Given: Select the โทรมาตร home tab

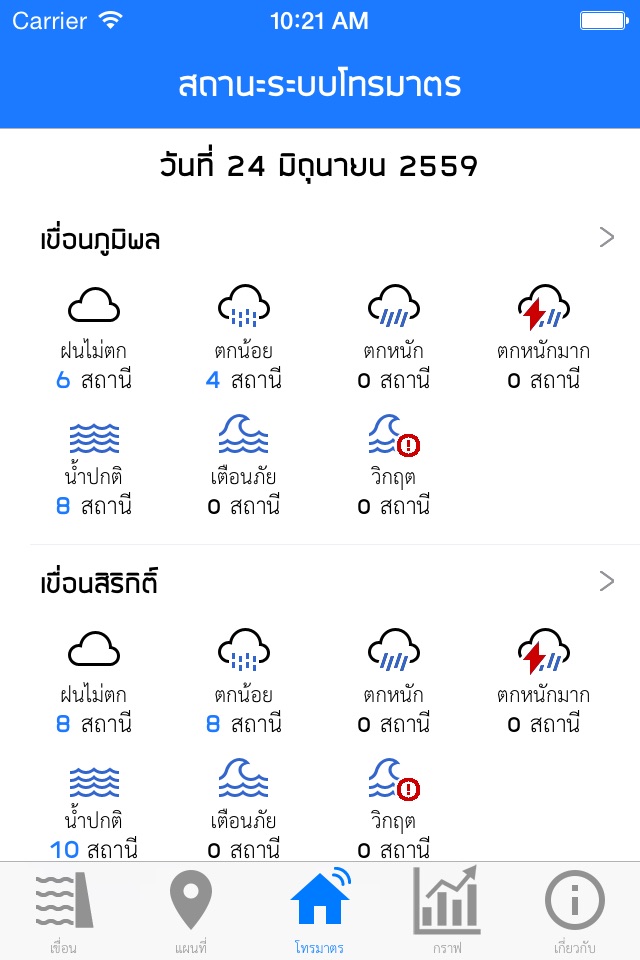Looking at the screenshot, I should 320,910.
